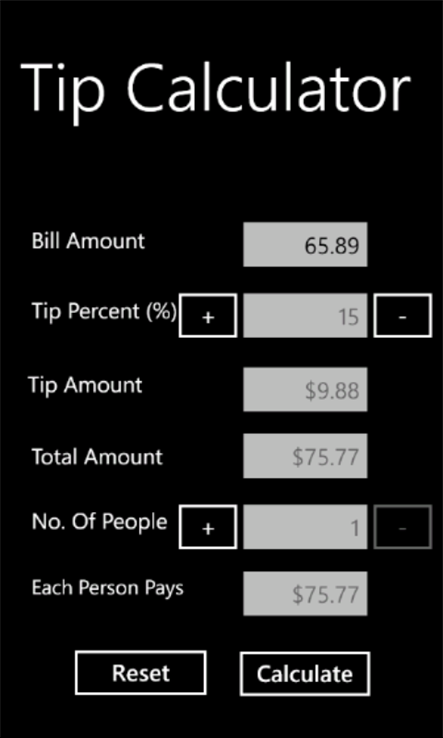Decrease the tip percent with minus
Image resolution: width=443 pixels, height=738 pixels.
coord(403,315)
